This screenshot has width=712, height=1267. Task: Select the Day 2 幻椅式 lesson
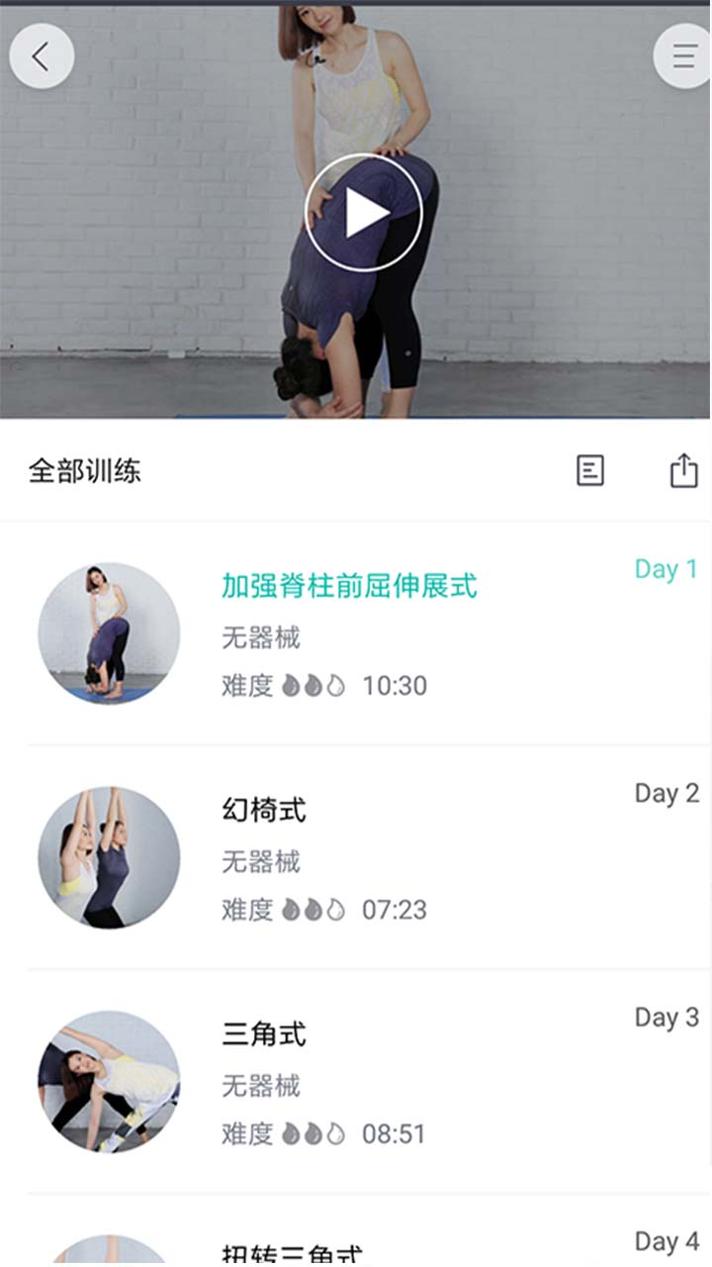pos(356,857)
